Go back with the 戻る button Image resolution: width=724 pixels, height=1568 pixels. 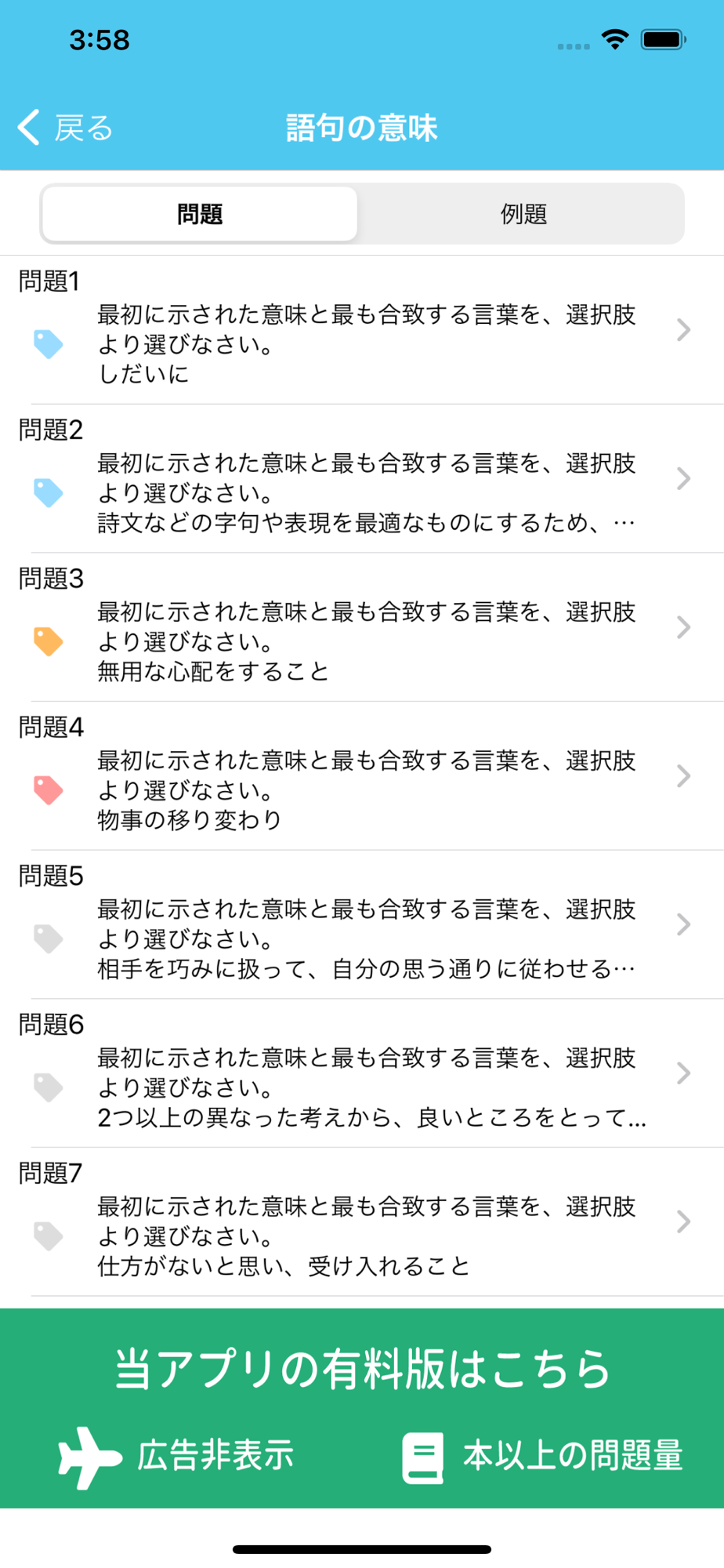66,127
